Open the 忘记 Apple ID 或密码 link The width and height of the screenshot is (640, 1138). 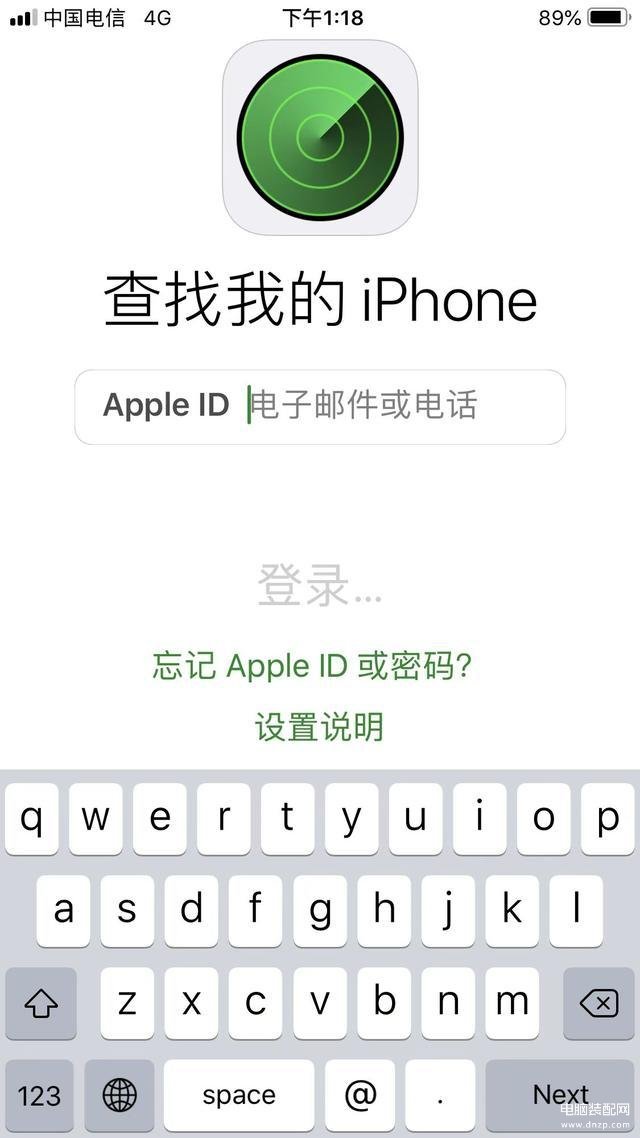coord(312,665)
